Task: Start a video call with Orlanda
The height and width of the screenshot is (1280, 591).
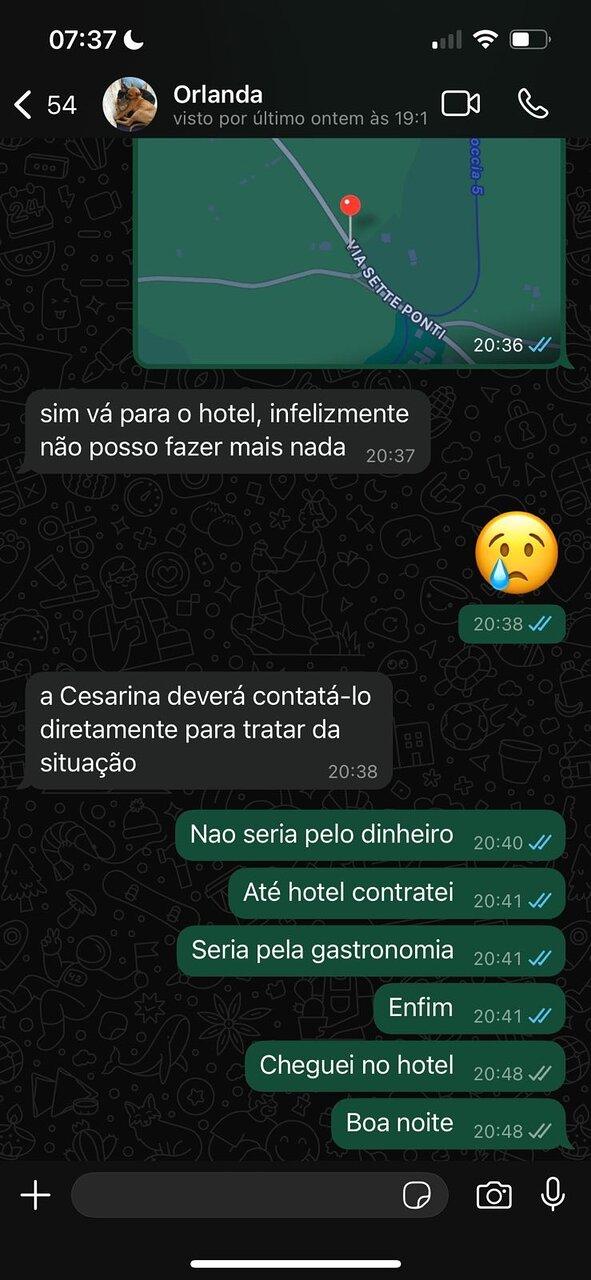Action: pos(461,104)
